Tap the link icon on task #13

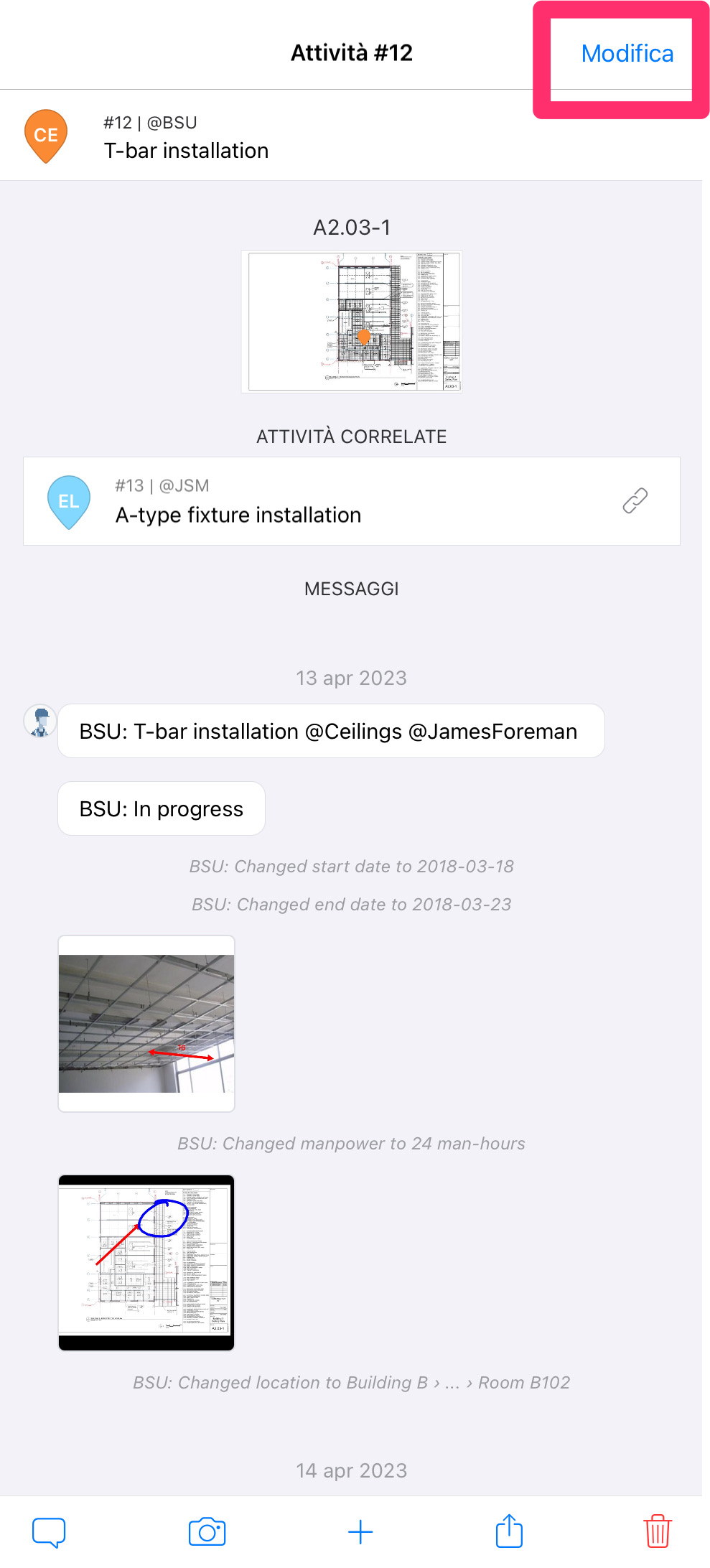[635, 500]
